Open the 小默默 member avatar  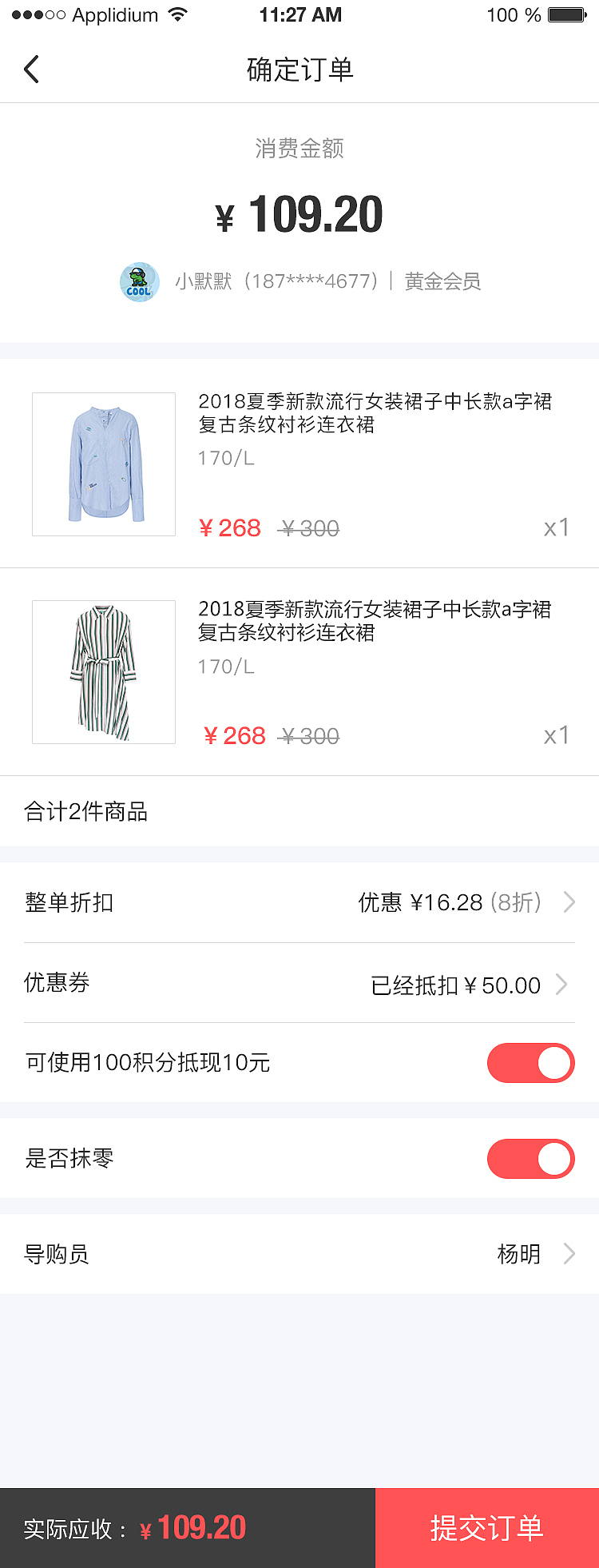(139, 282)
